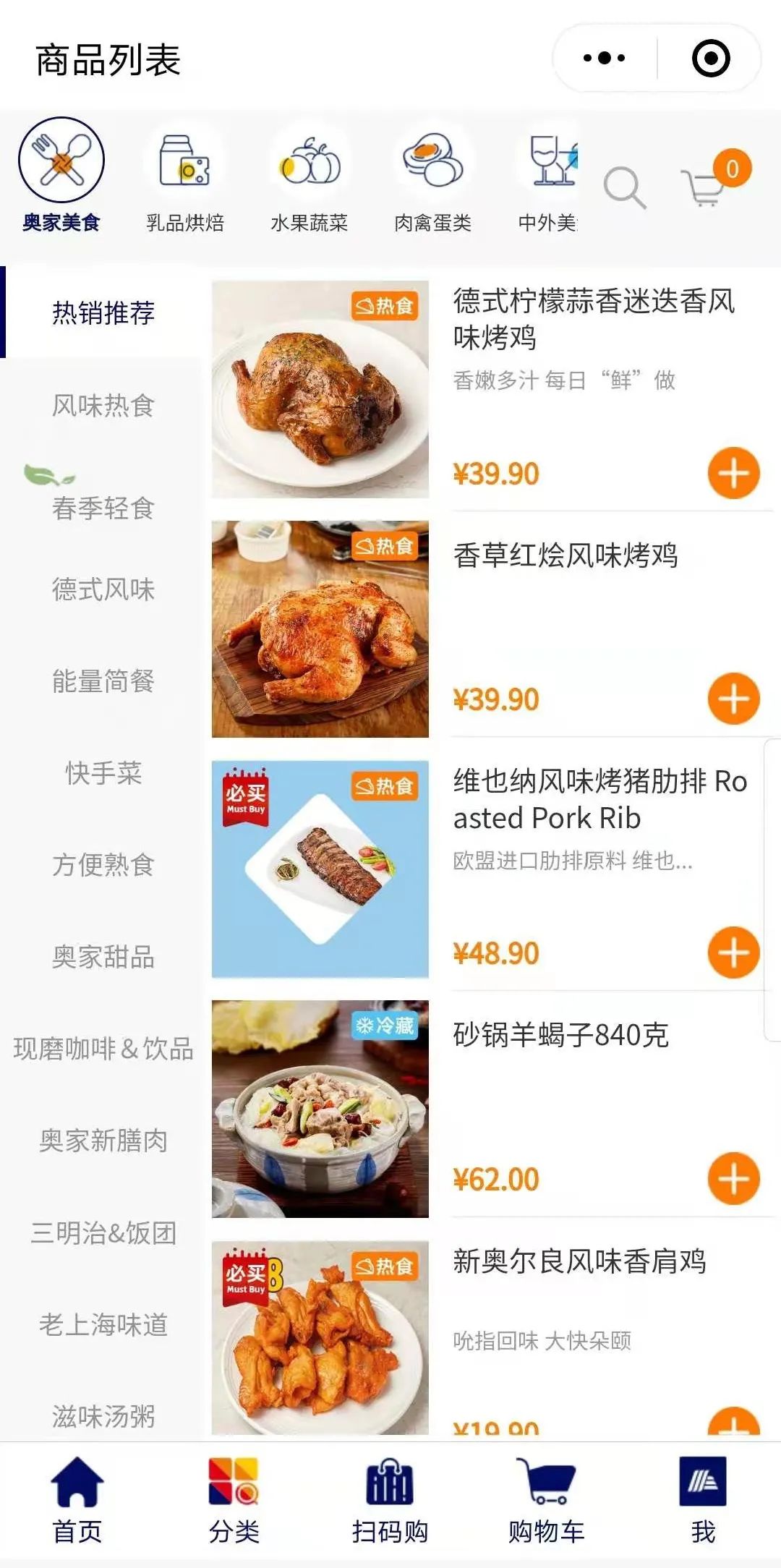The image size is (781, 1568).
Task: Add 香草红烩风味烤鸡 to cart
Action: (x=733, y=699)
